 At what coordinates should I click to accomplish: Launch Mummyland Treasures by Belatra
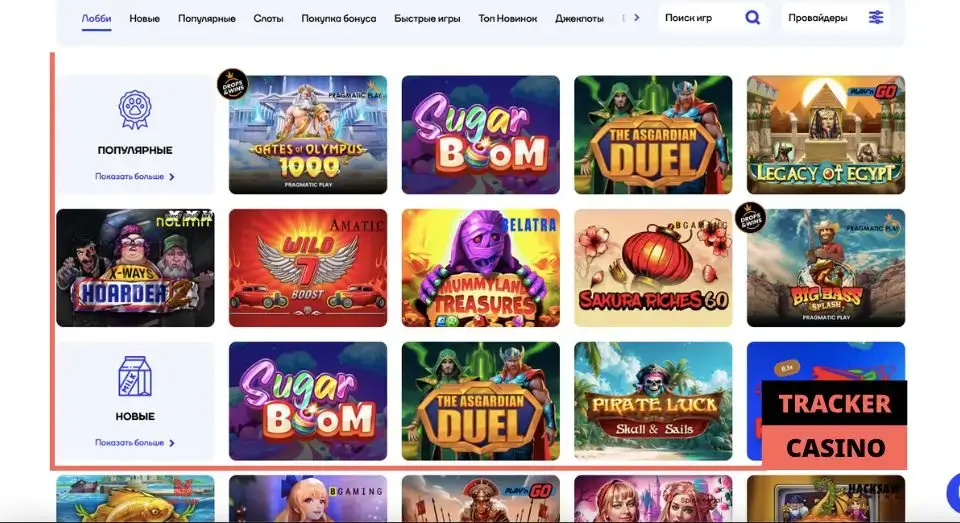(480, 268)
